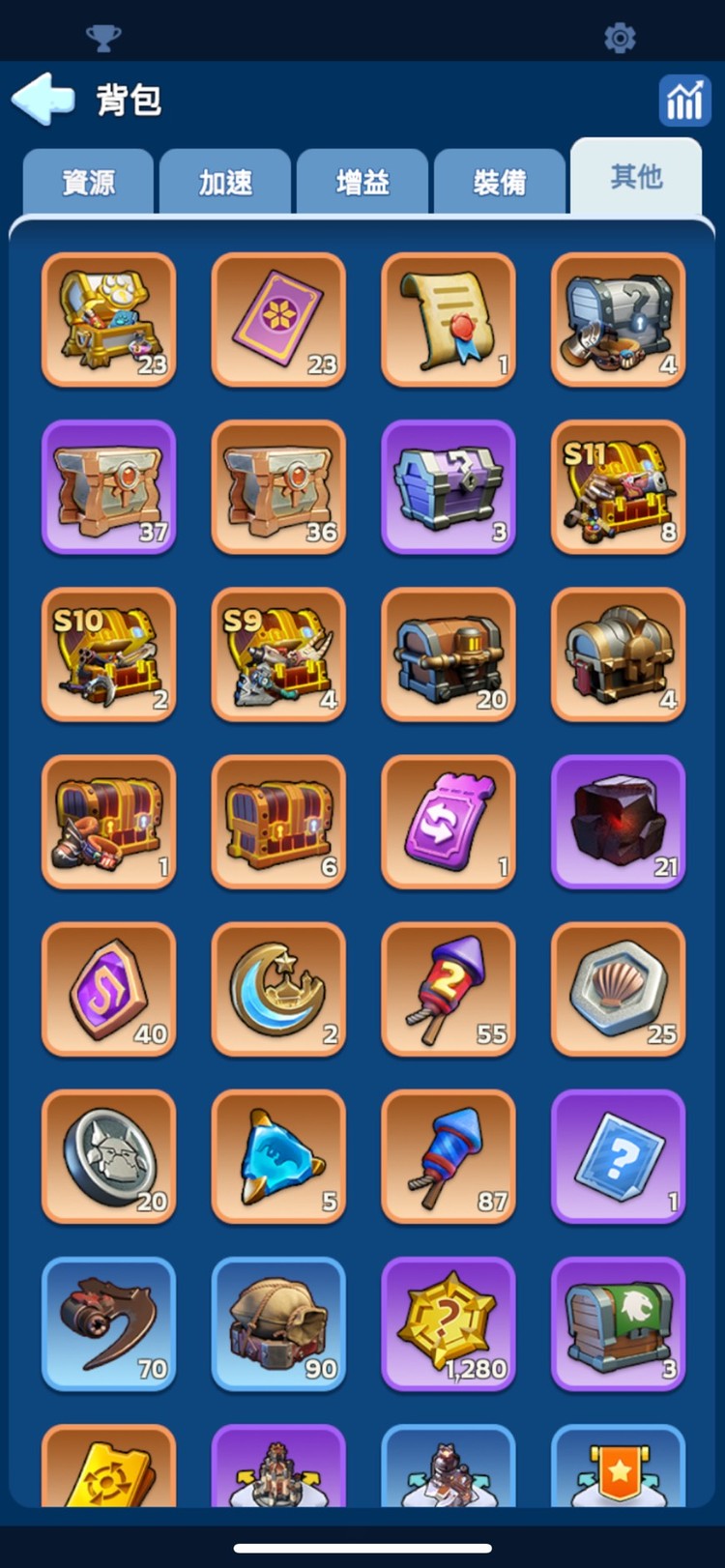Switch to the 增益 tab
The image size is (725, 1568).
click(x=362, y=182)
